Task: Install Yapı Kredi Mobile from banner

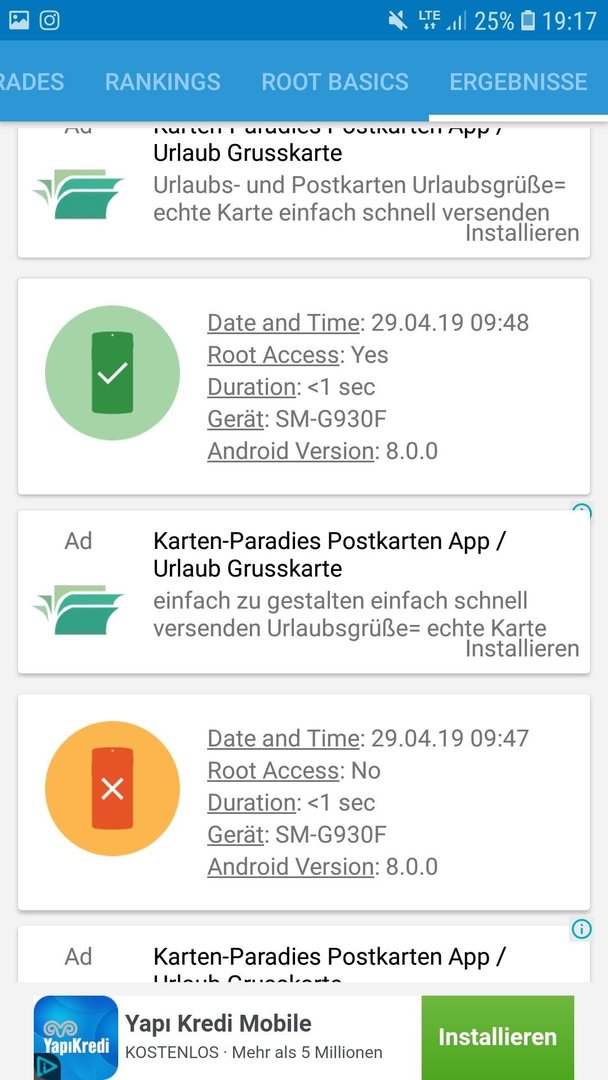Action: pos(497,1037)
